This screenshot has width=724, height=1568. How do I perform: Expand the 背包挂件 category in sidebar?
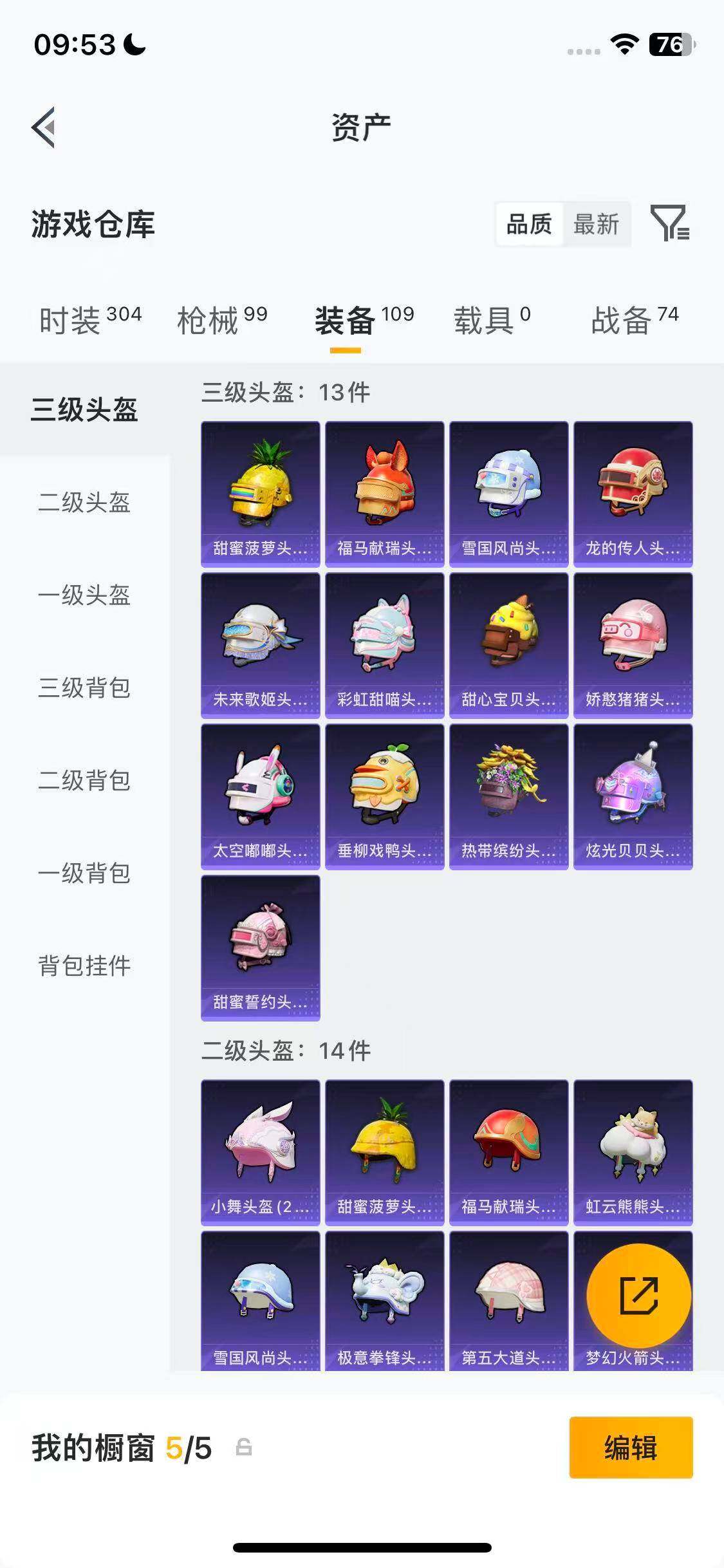tap(84, 965)
